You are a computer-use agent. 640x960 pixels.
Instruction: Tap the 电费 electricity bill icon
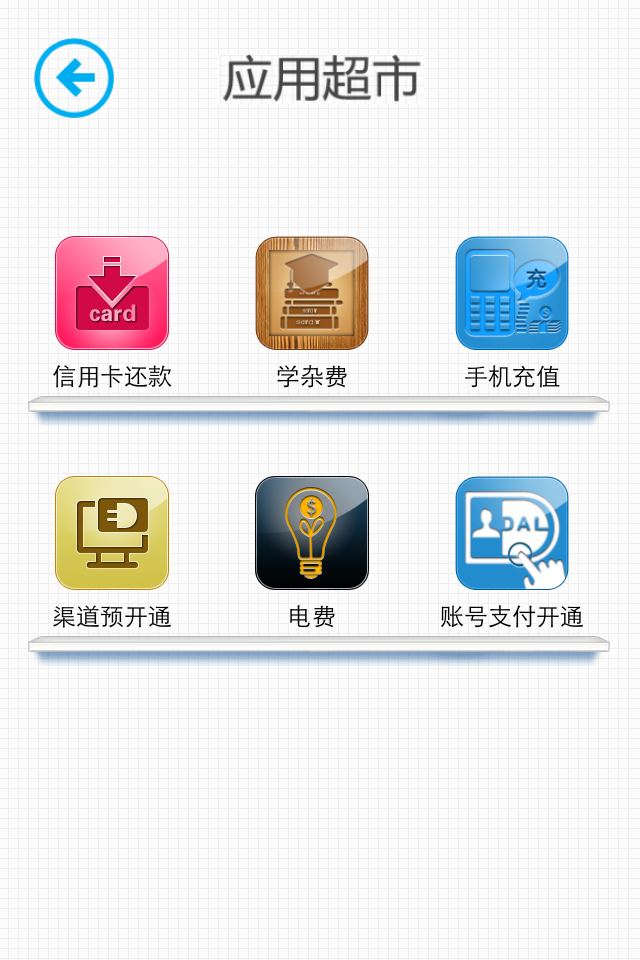pos(312,533)
